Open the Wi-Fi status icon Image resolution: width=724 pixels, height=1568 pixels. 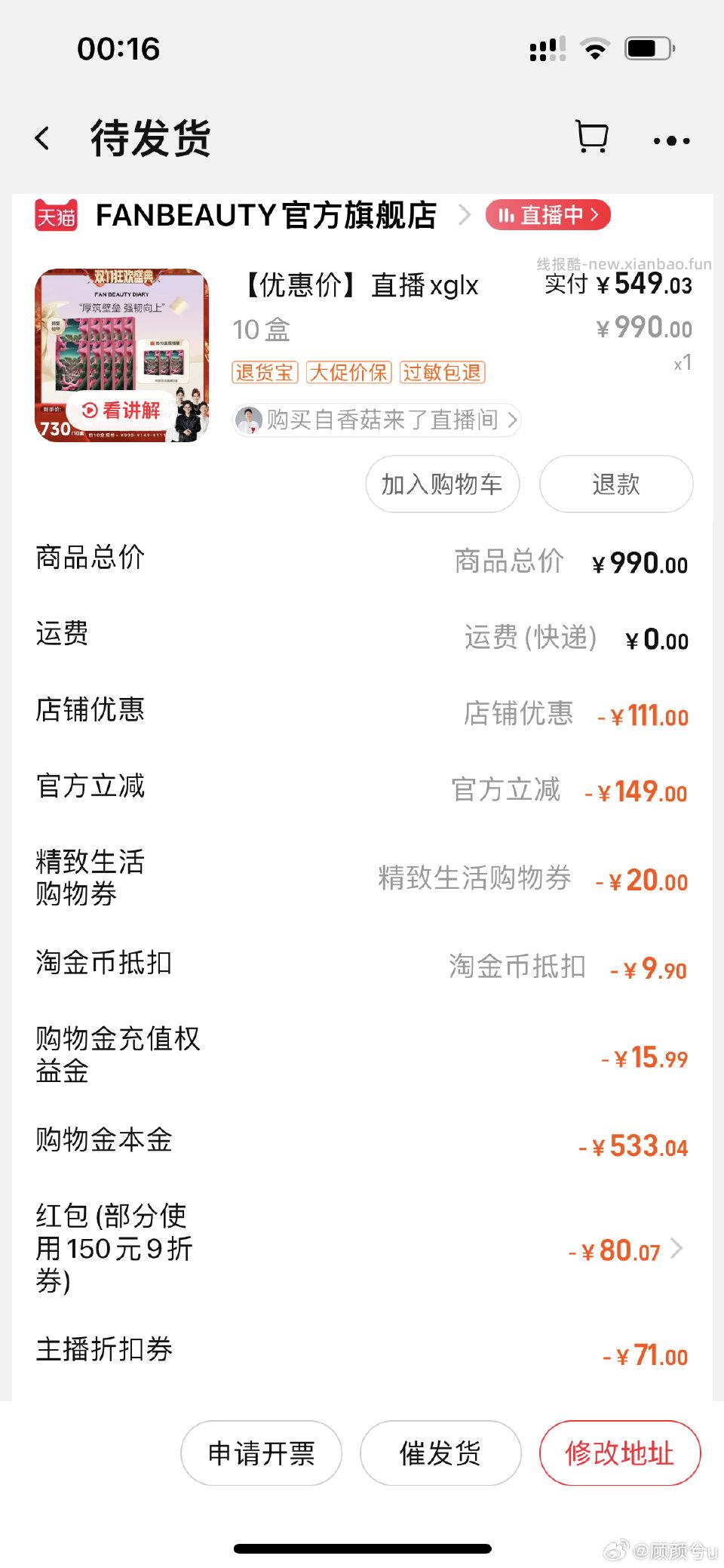tap(594, 48)
